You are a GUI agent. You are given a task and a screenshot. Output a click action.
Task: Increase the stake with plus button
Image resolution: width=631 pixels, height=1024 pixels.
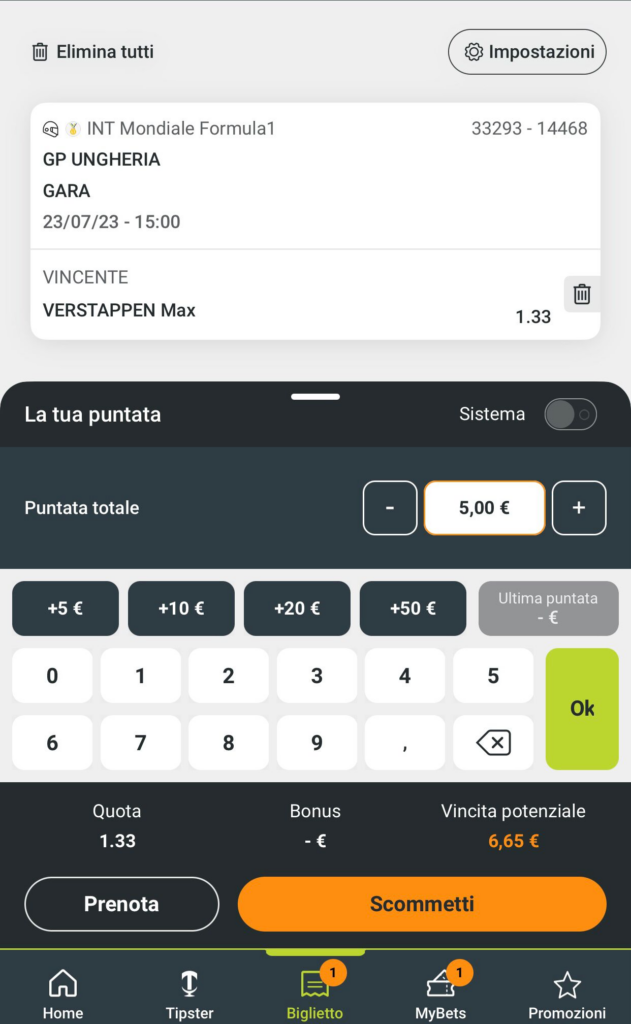(x=579, y=508)
